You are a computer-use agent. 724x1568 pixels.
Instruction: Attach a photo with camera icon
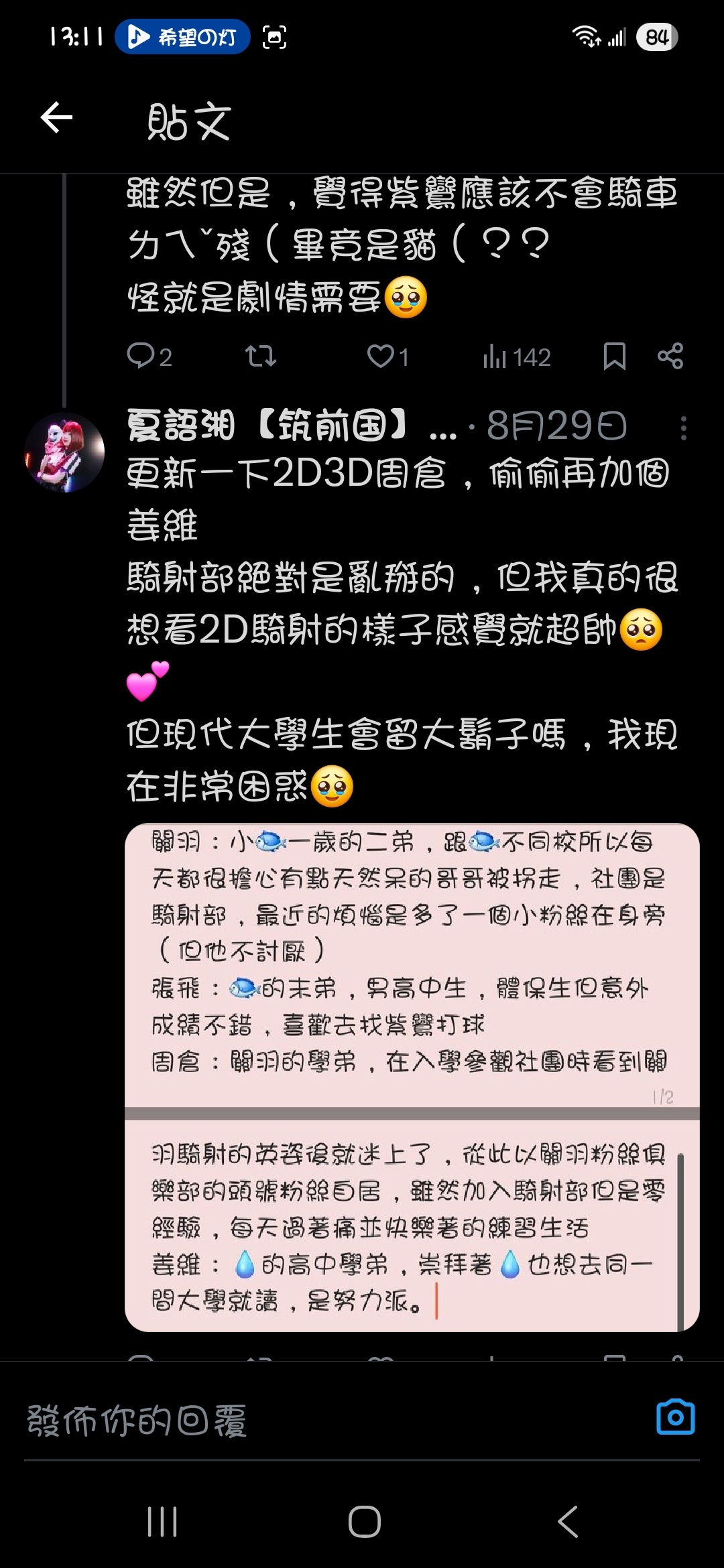675,1417
